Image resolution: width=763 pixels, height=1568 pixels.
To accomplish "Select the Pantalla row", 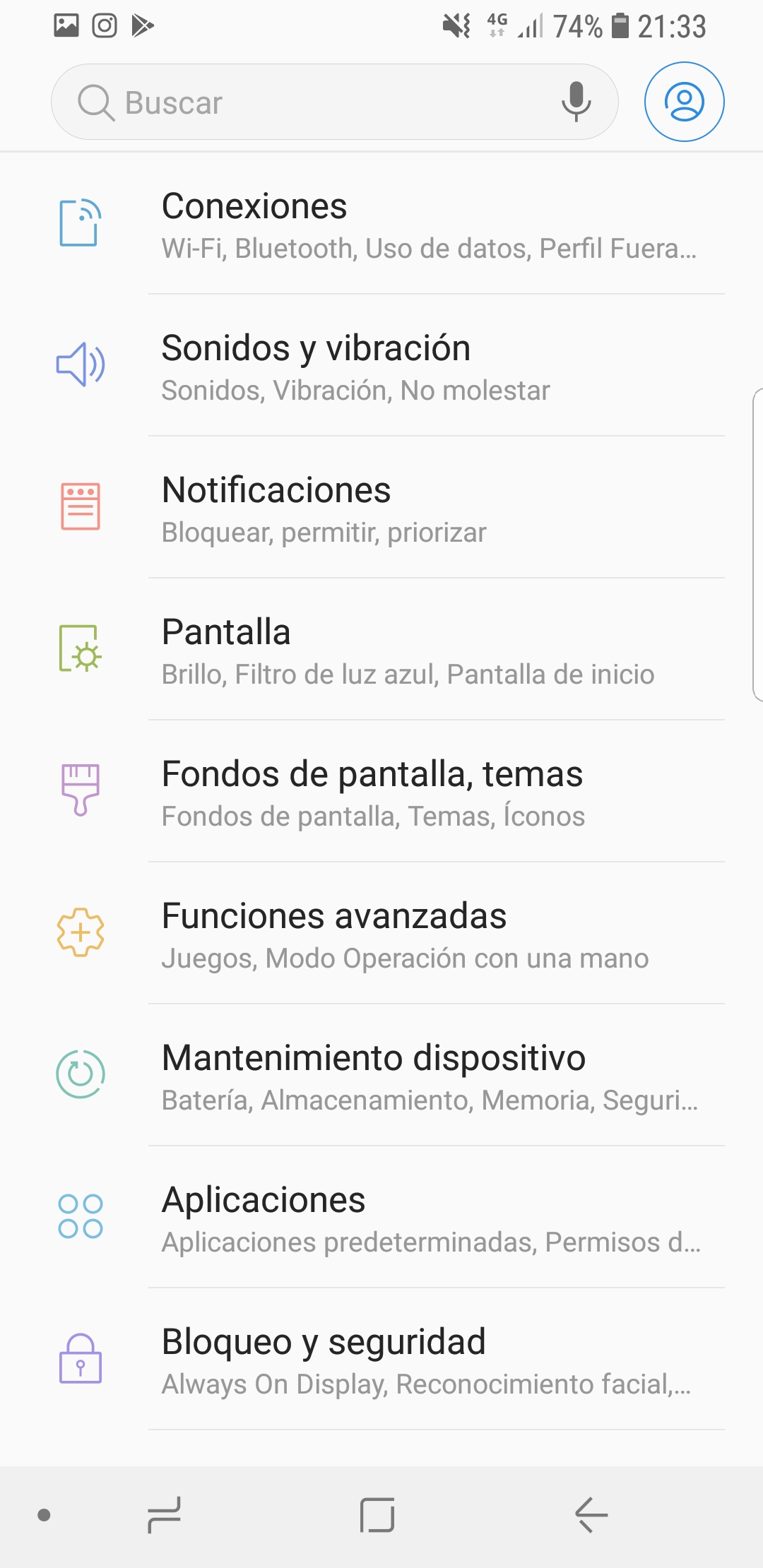I will point(381,650).
